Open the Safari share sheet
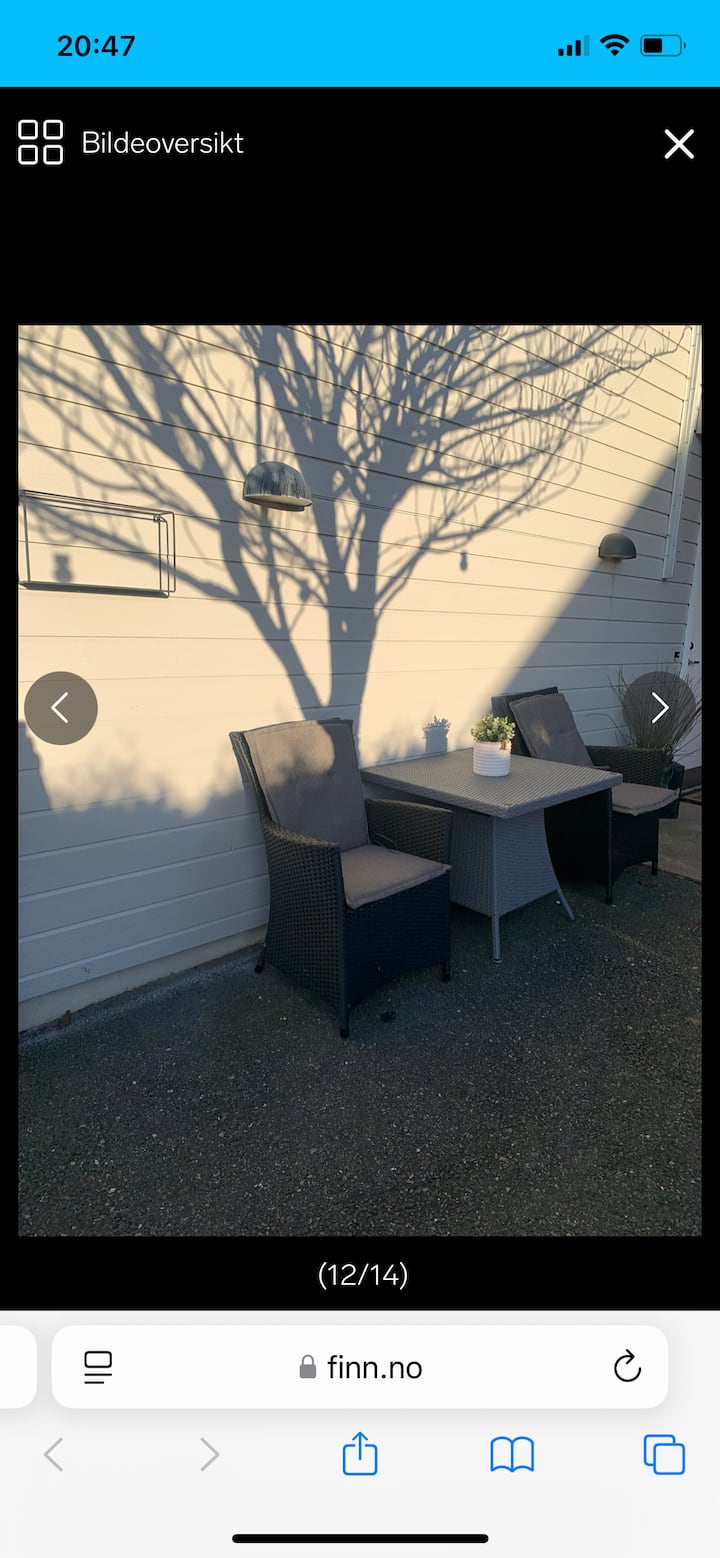The width and height of the screenshot is (720, 1558). 360,1454
